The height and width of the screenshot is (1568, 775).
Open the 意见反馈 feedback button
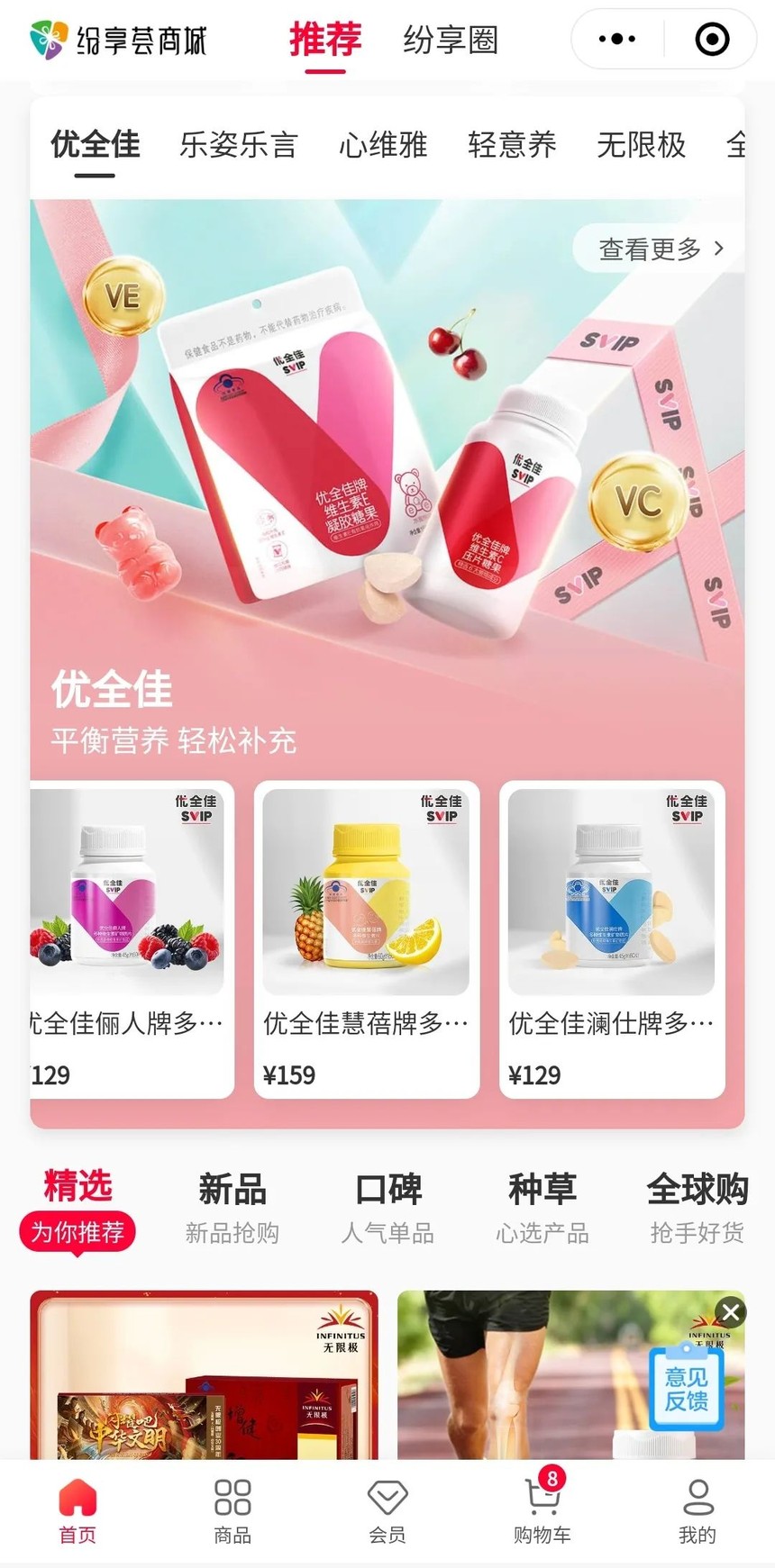[x=687, y=1388]
